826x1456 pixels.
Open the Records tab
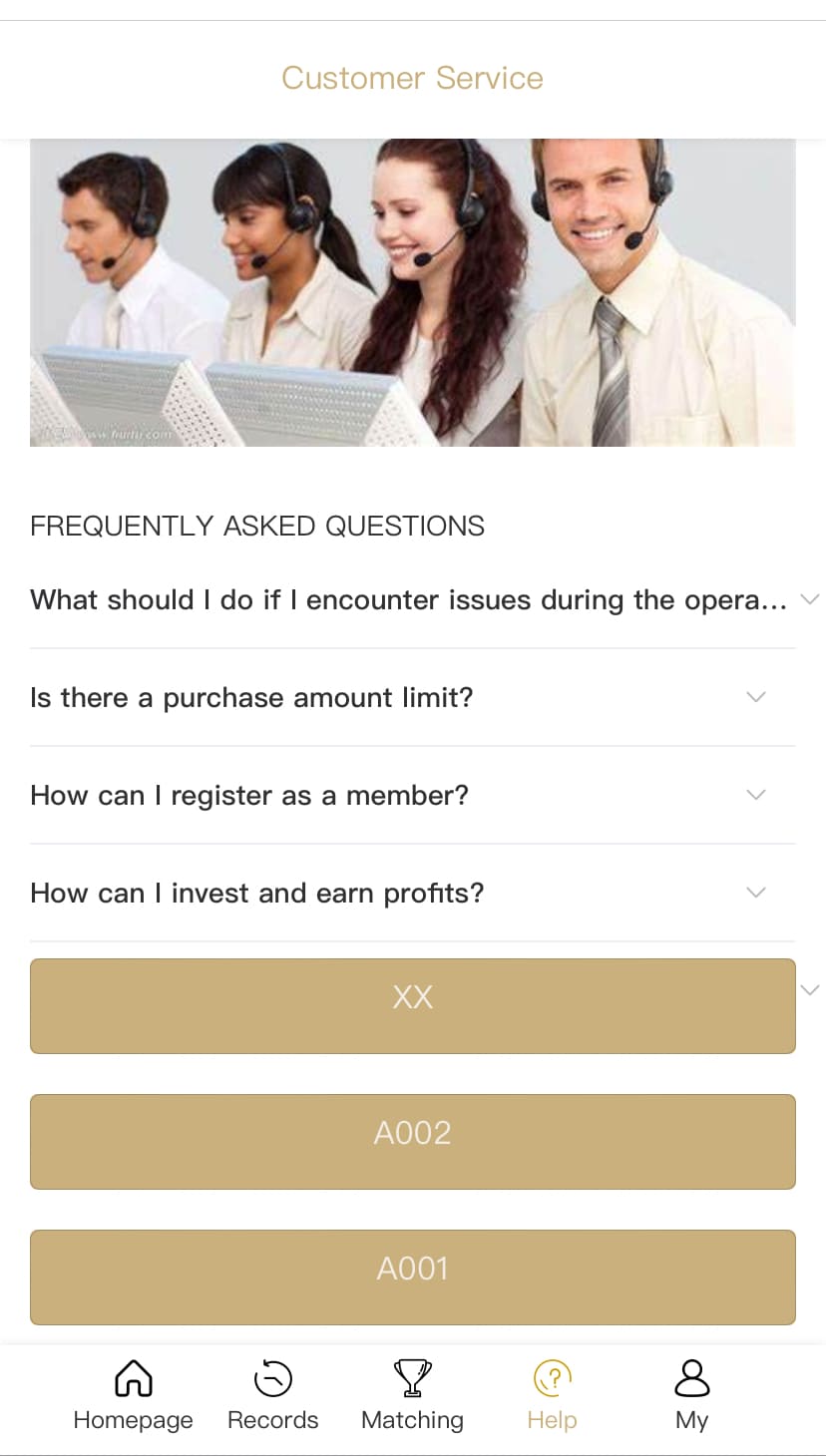(x=272, y=1396)
